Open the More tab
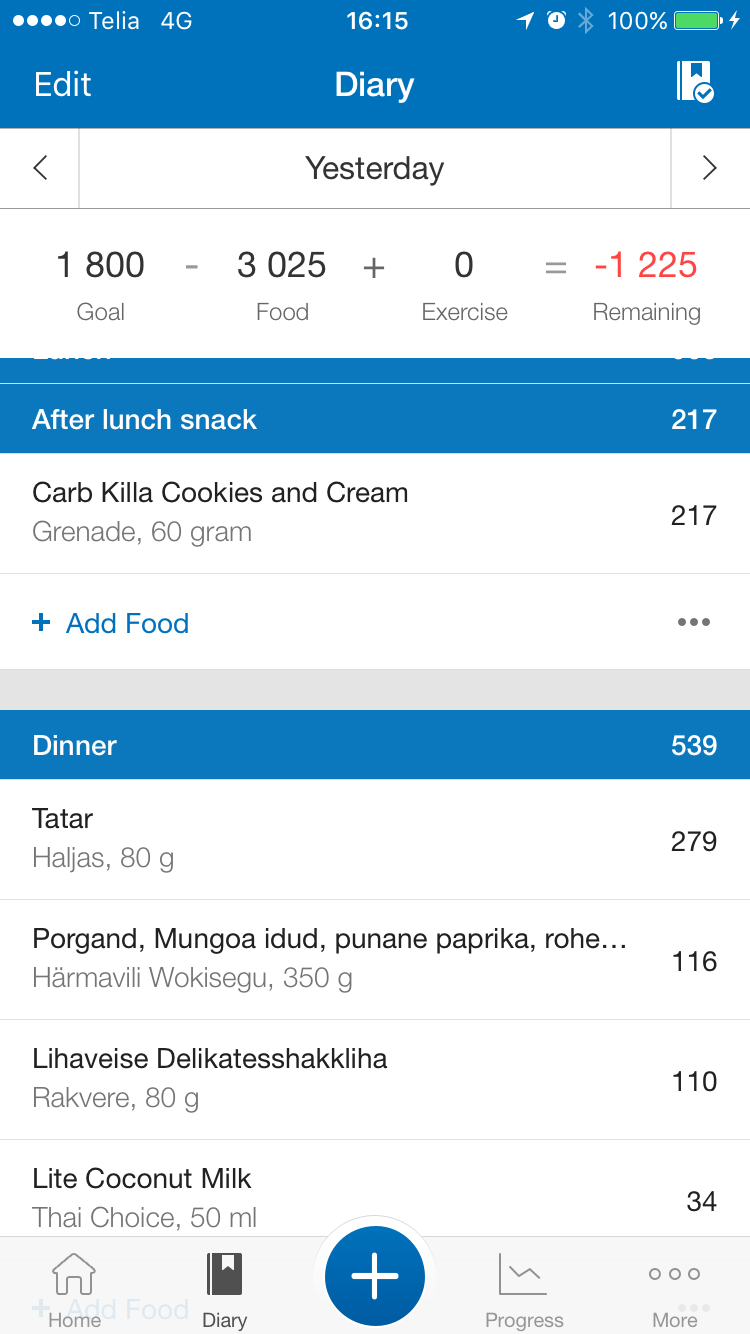Image resolution: width=750 pixels, height=1334 pixels. click(x=674, y=1290)
